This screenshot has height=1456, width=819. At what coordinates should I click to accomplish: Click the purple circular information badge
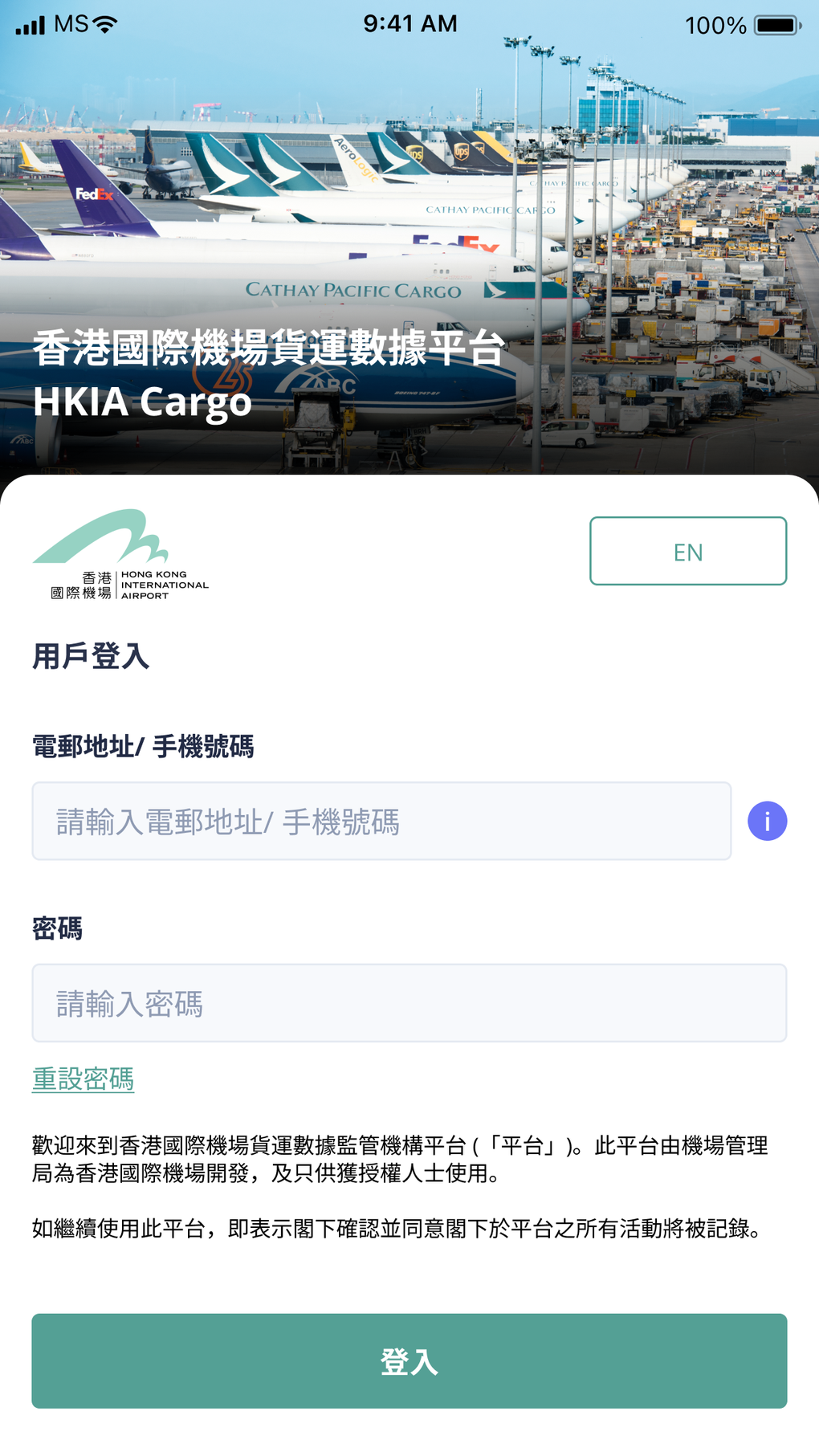pyautogui.click(x=767, y=821)
